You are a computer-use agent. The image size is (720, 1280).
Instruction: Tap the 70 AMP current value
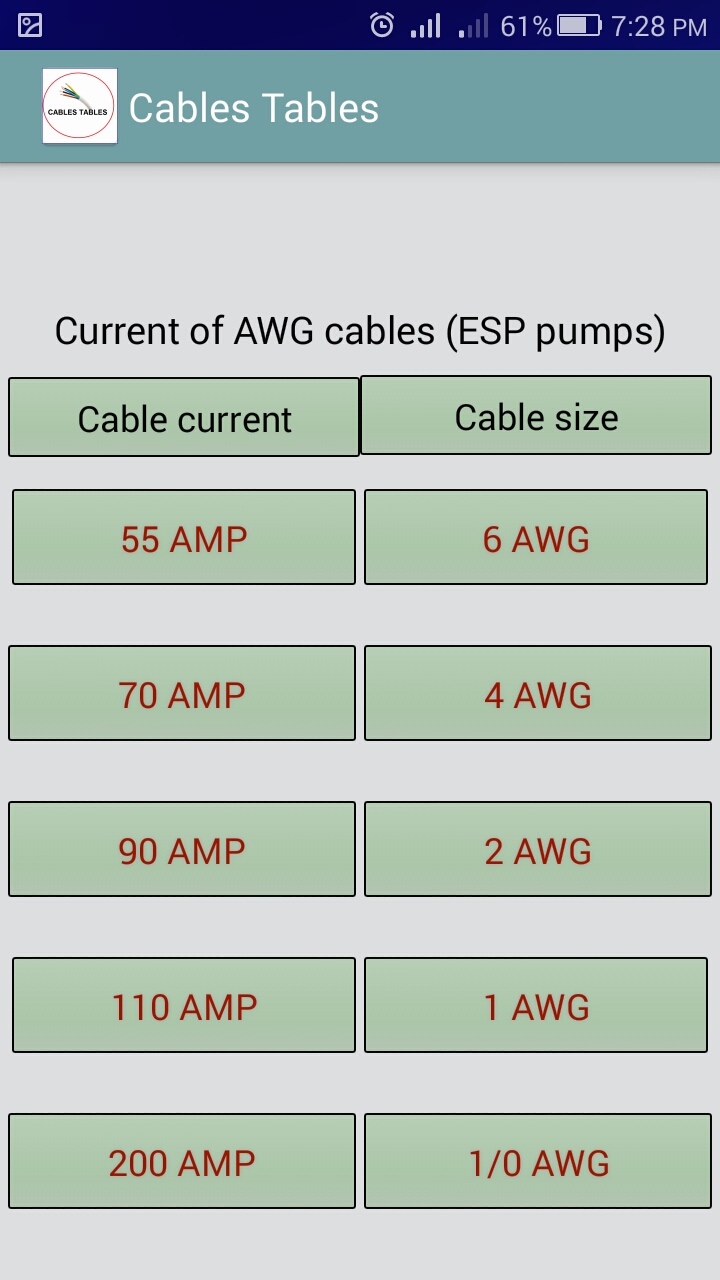point(183,693)
